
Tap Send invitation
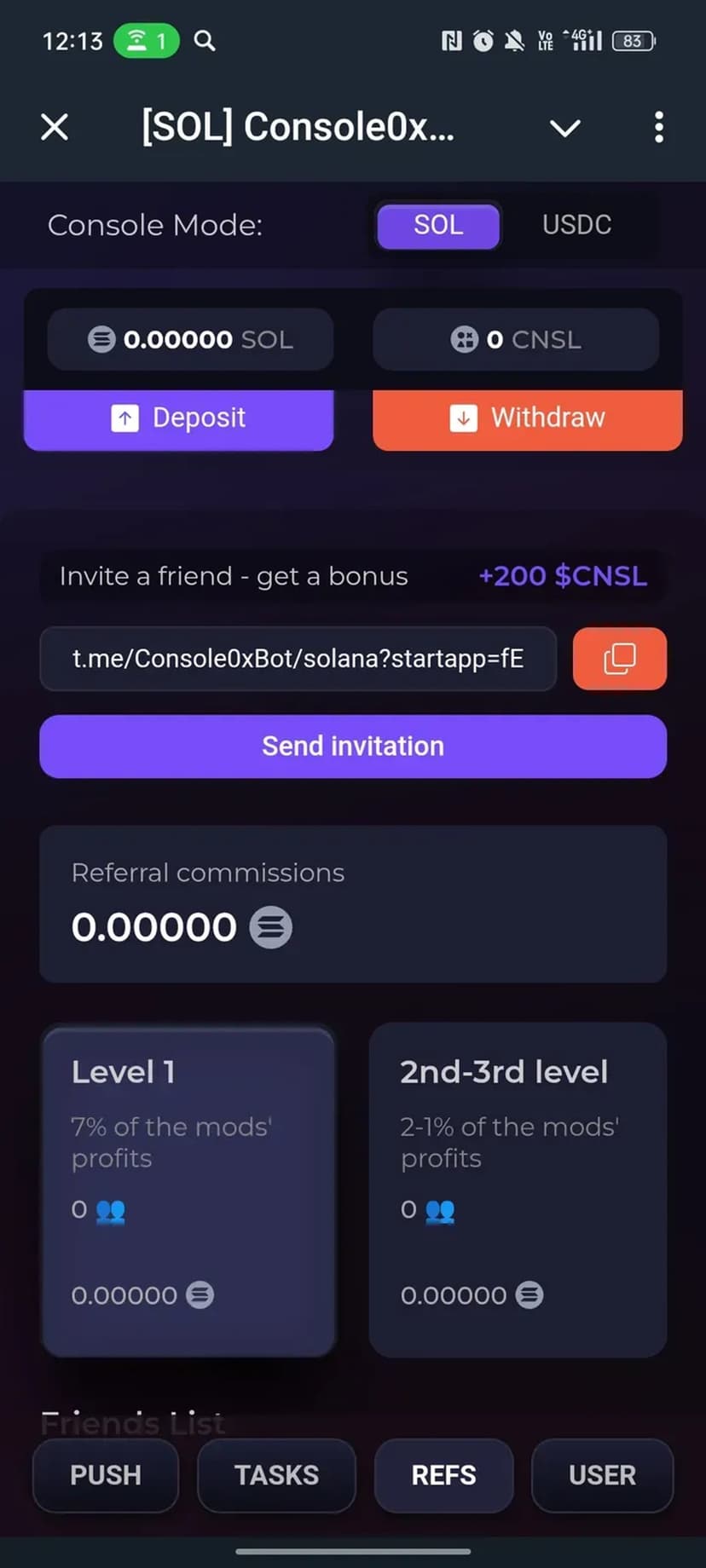[353, 747]
